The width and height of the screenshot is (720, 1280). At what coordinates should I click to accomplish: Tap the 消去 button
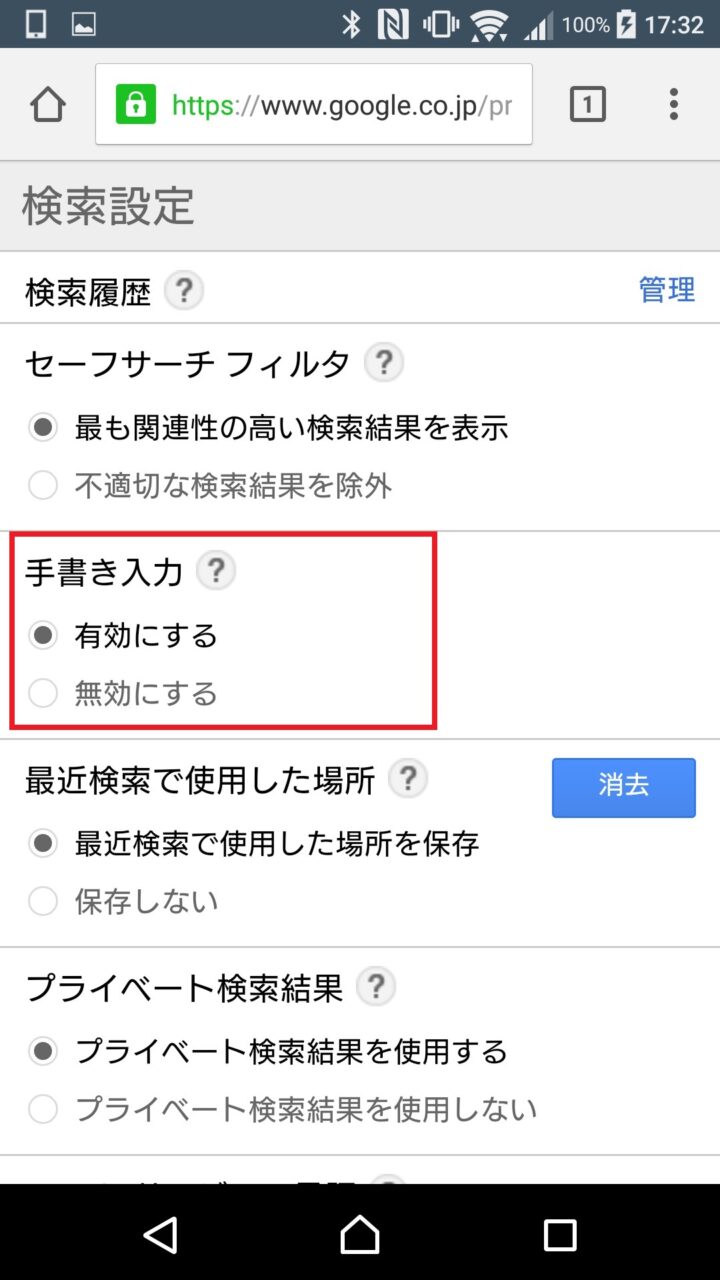tap(623, 787)
